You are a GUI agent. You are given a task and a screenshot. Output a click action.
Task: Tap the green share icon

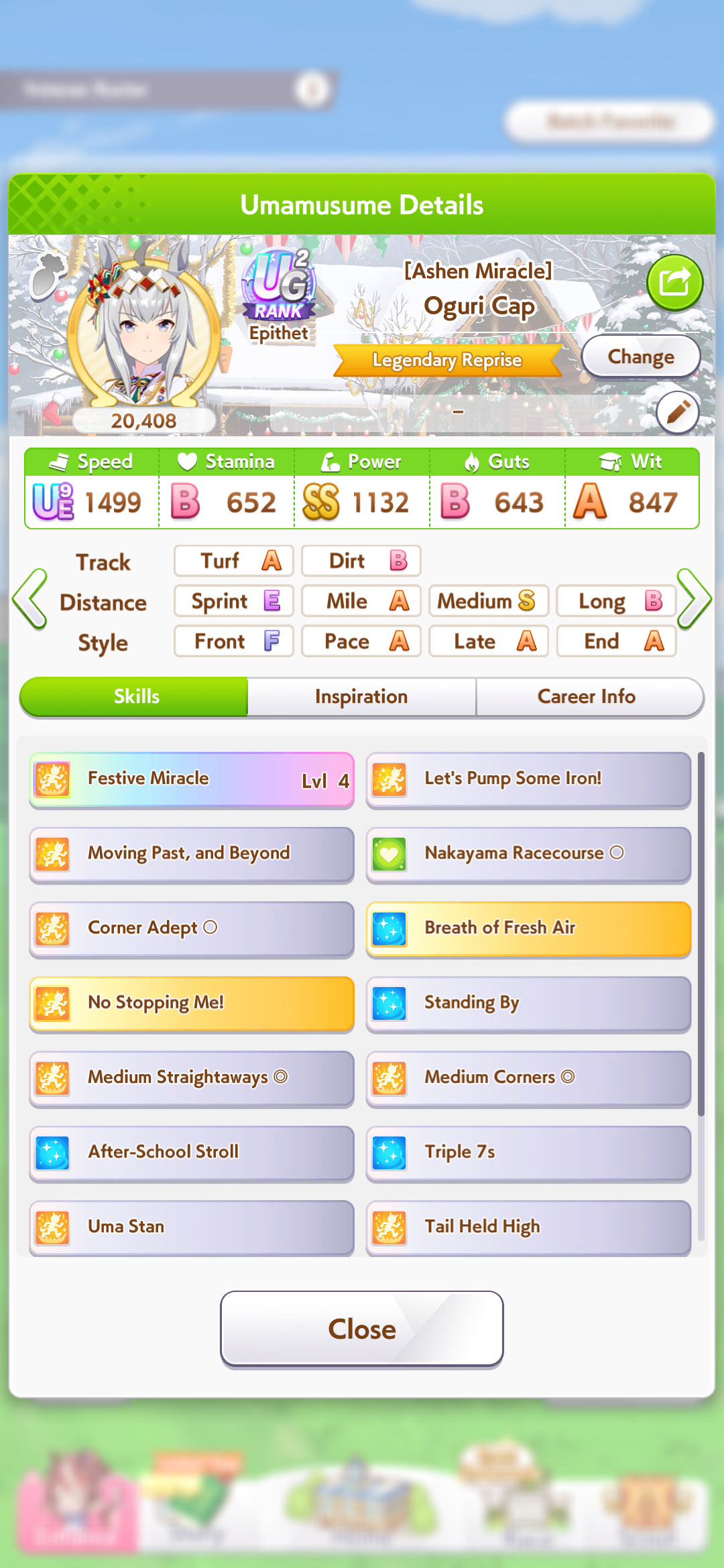674,283
